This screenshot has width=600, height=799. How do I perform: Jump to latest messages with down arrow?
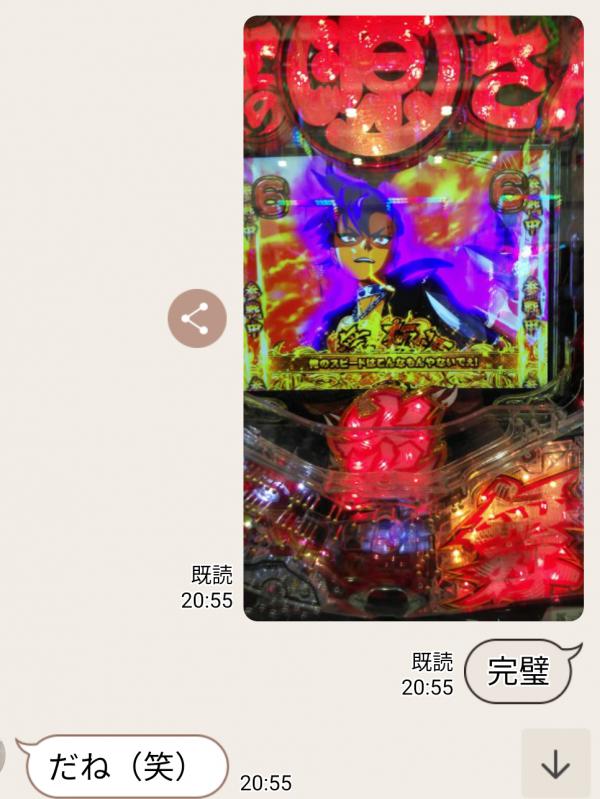[x=555, y=764]
